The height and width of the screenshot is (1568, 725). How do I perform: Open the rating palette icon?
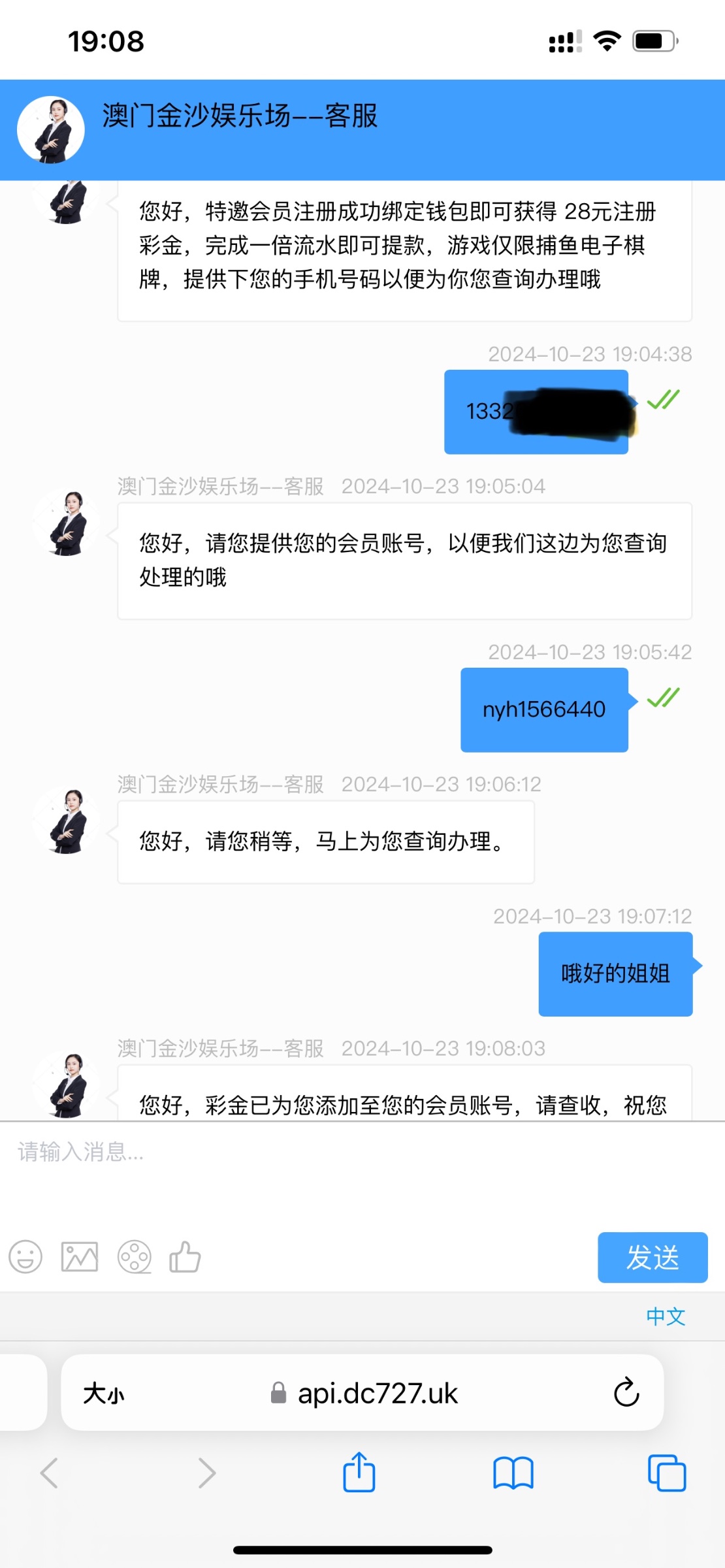(134, 1256)
